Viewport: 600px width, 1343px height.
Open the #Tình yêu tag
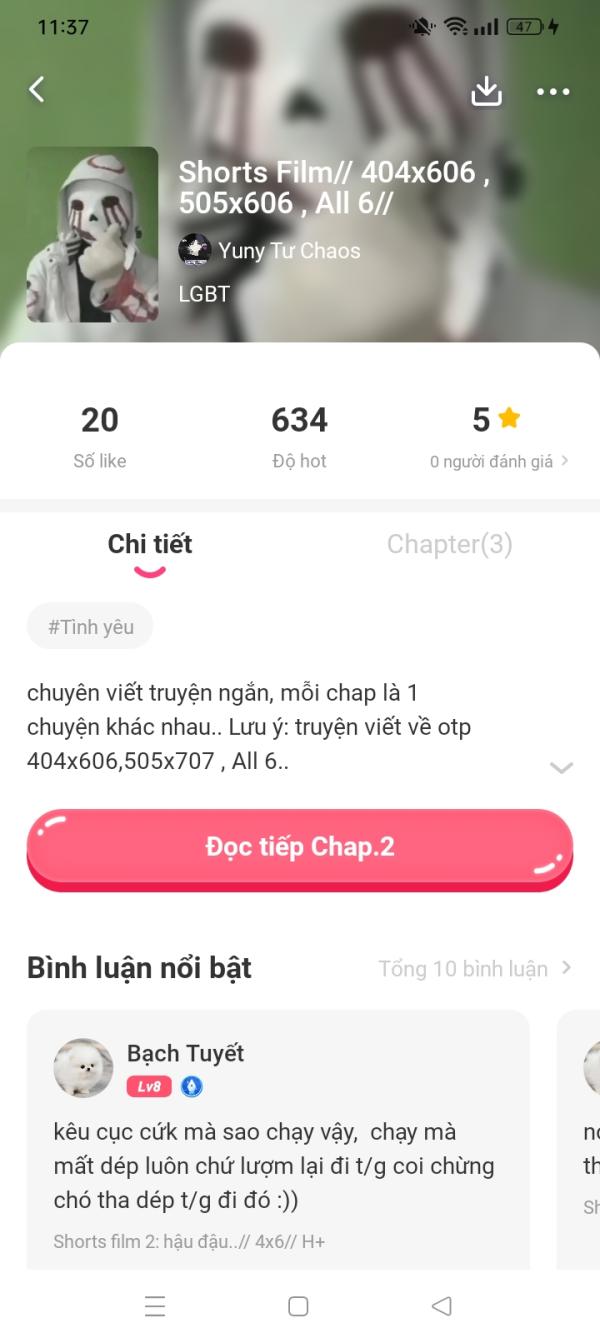pyautogui.click(x=90, y=627)
